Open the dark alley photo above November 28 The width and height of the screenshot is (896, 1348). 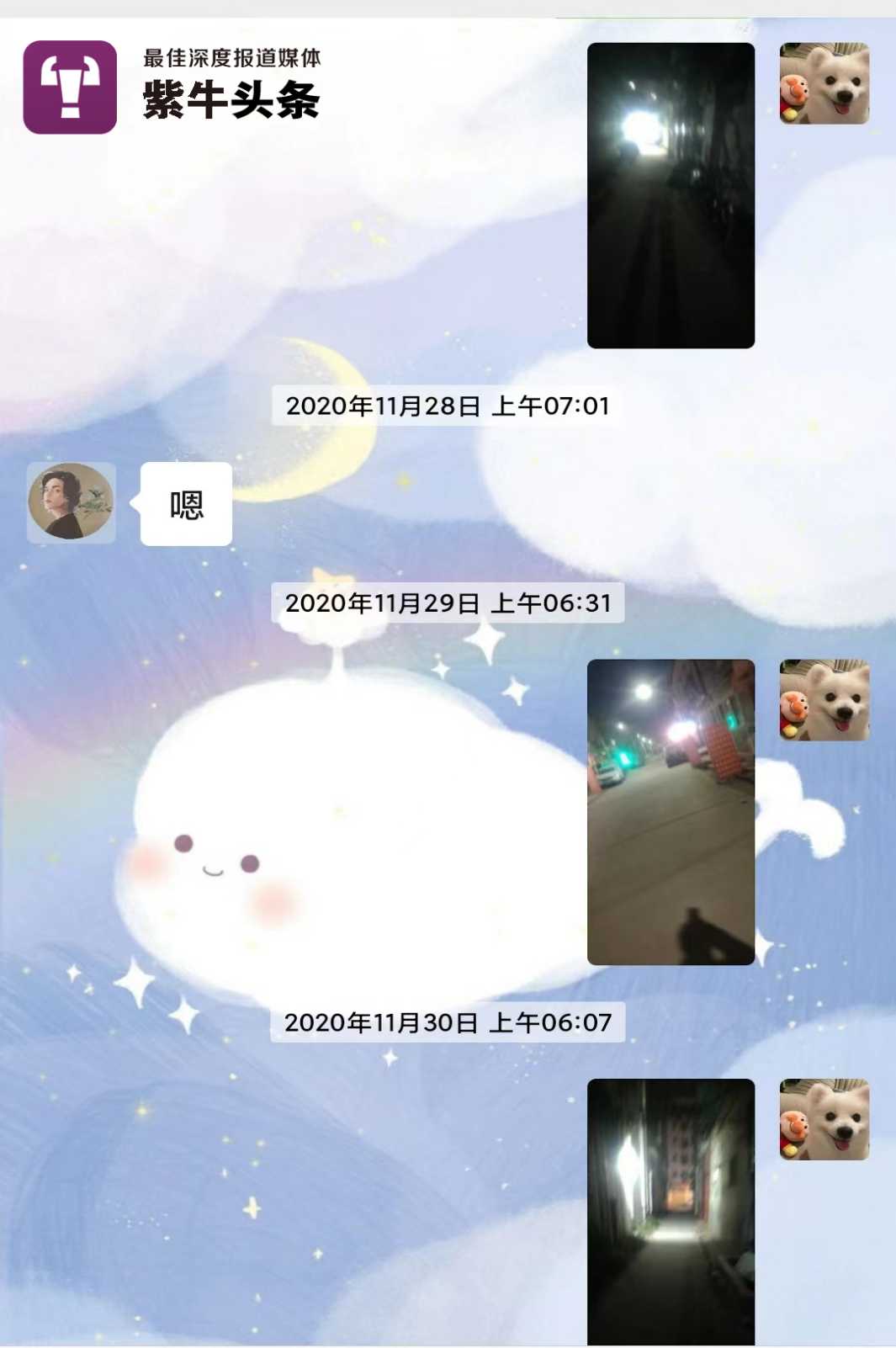point(671,195)
